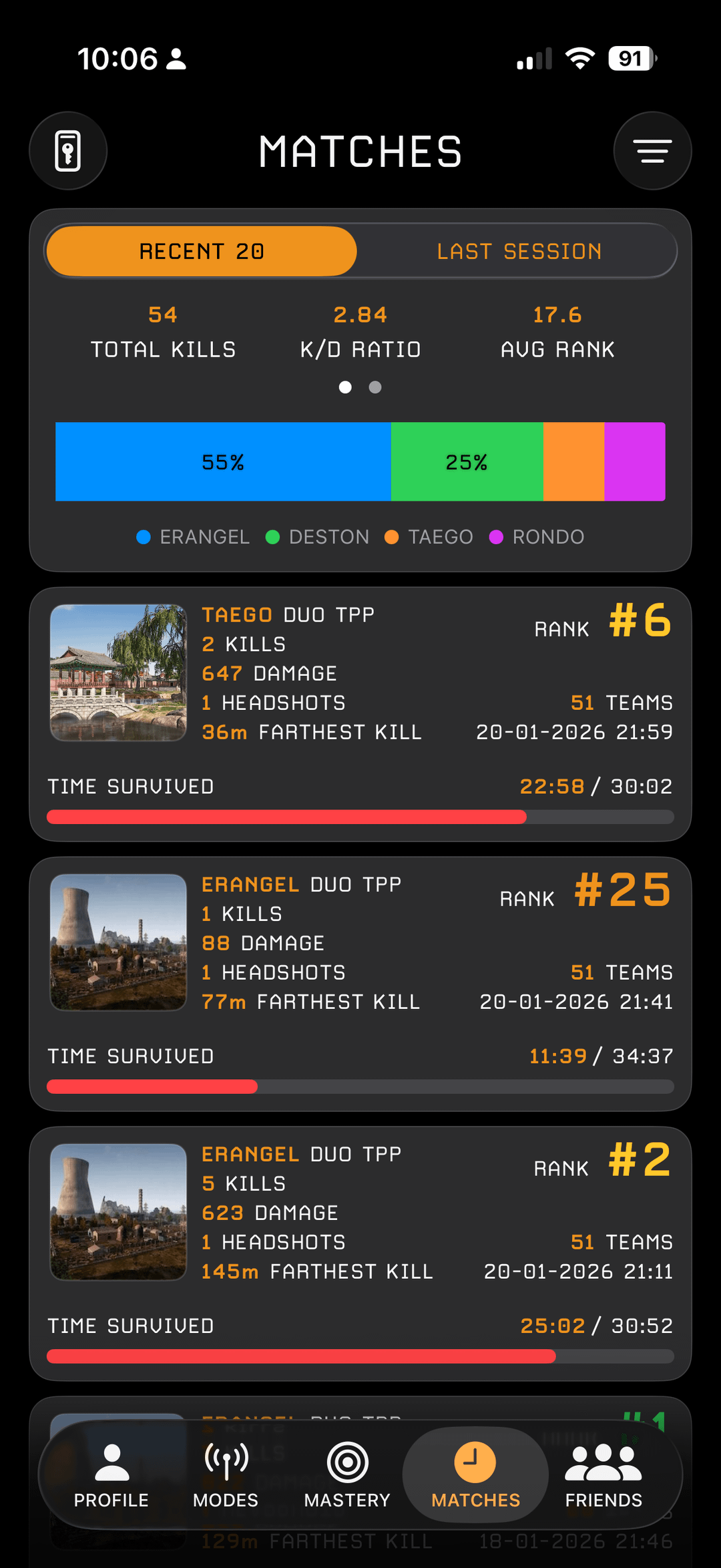Open the Erangel match ranked #25
The image size is (721, 1568).
360,983
